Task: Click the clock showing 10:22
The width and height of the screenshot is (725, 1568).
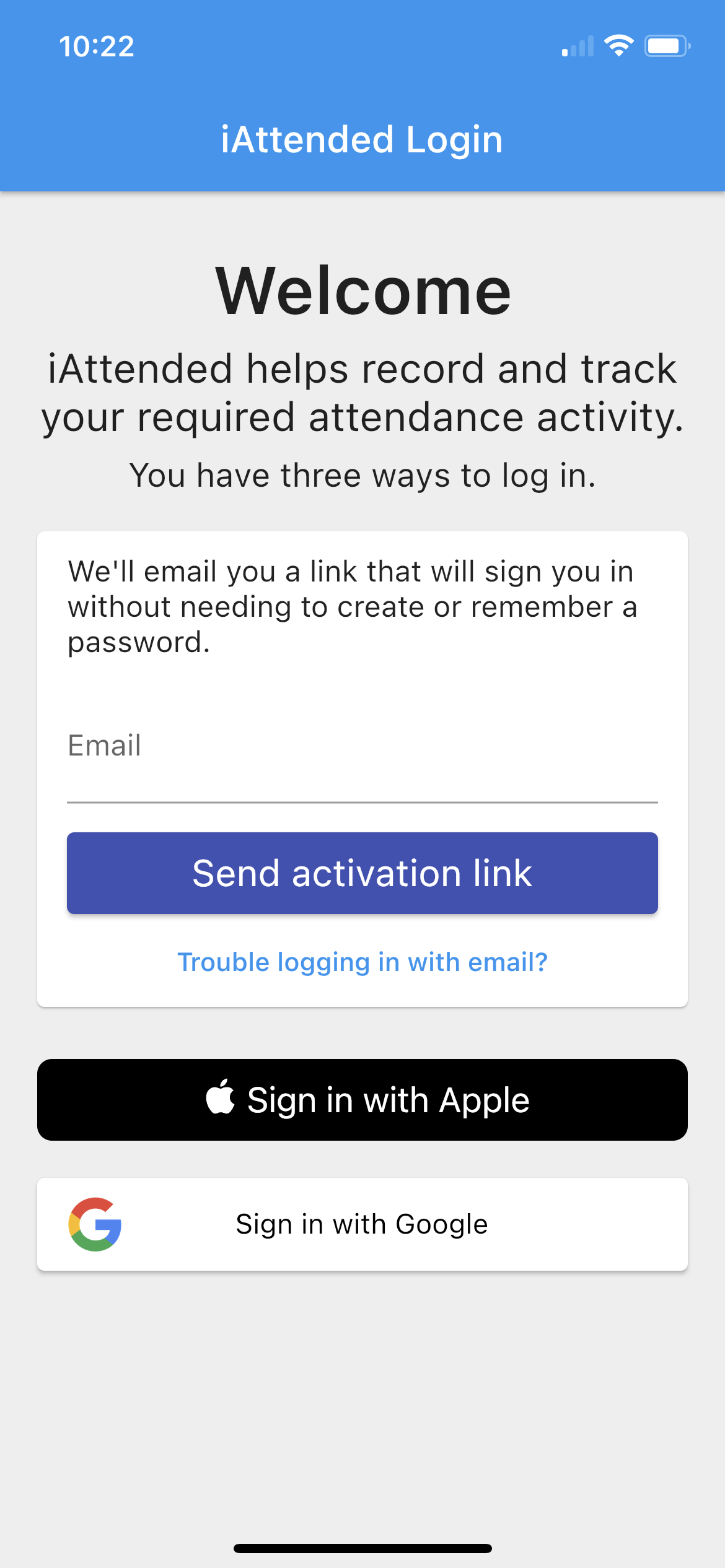Action: pyautogui.click(x=97, y=45)
